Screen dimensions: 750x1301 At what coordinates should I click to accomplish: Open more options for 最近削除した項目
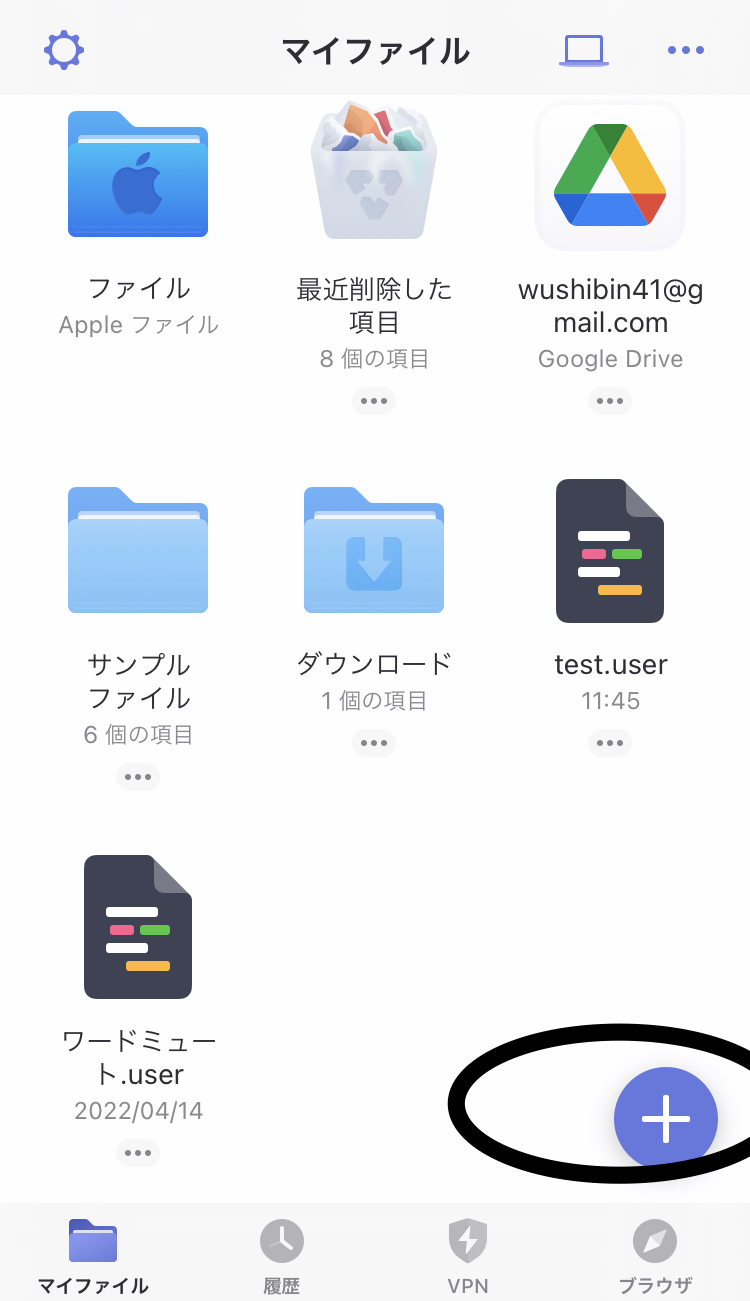pyautogui.click(x=374, y=401)
